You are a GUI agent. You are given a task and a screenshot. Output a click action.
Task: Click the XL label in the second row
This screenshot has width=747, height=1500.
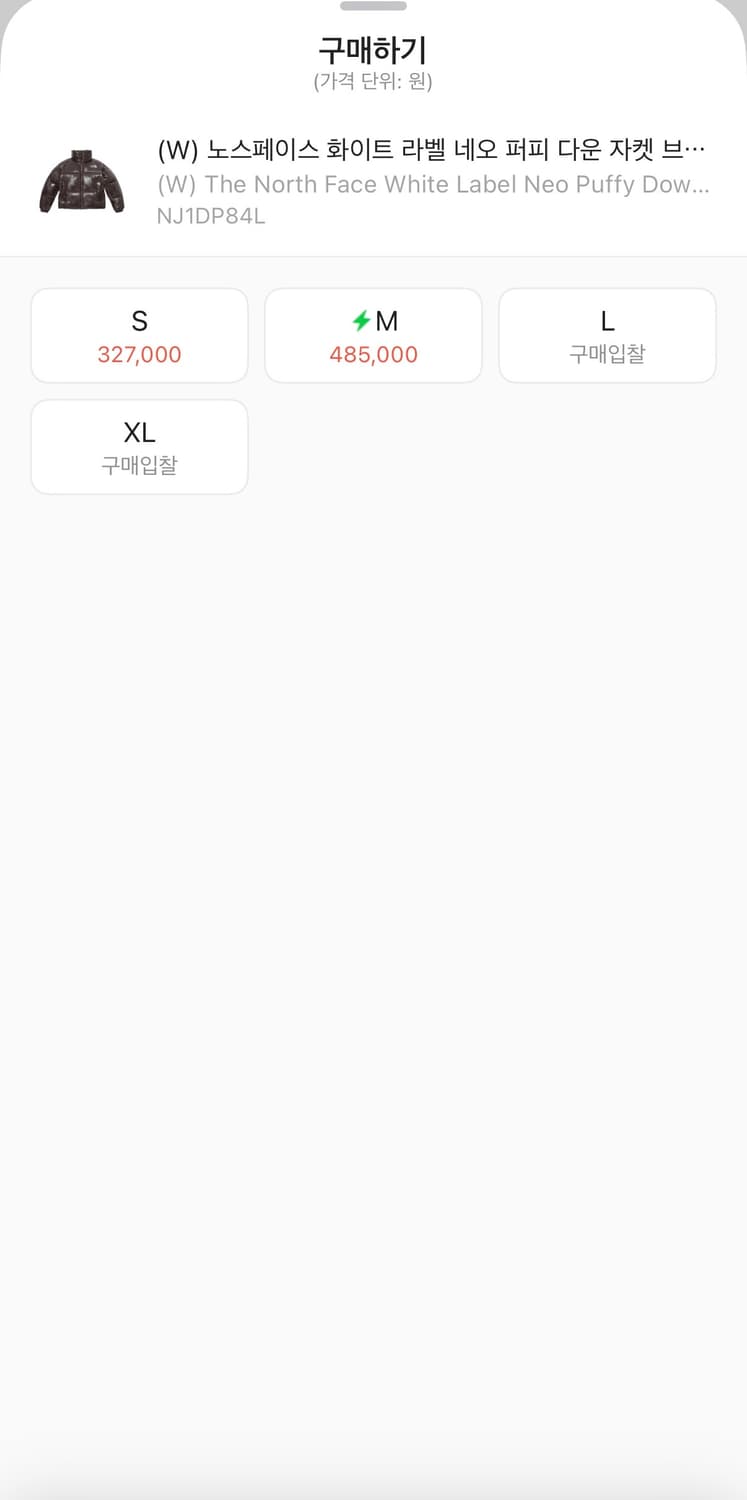[139, 433]
